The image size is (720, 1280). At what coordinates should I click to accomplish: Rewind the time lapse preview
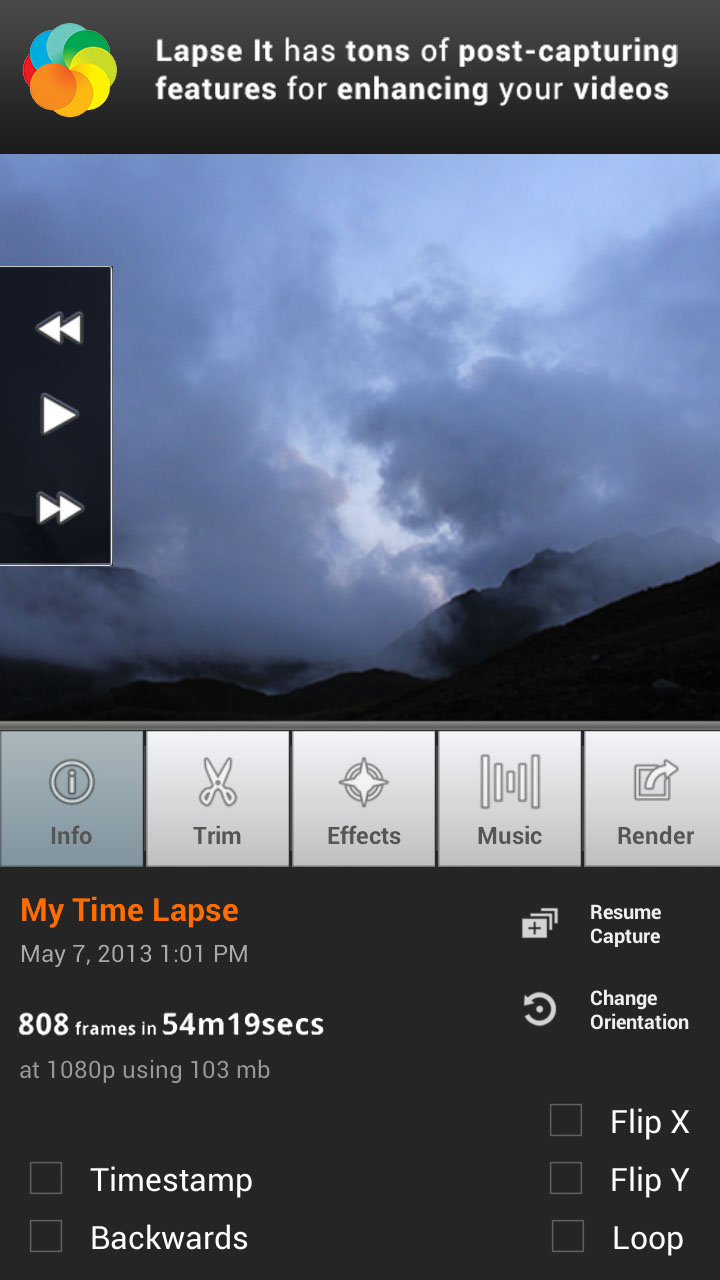point(58,328)
